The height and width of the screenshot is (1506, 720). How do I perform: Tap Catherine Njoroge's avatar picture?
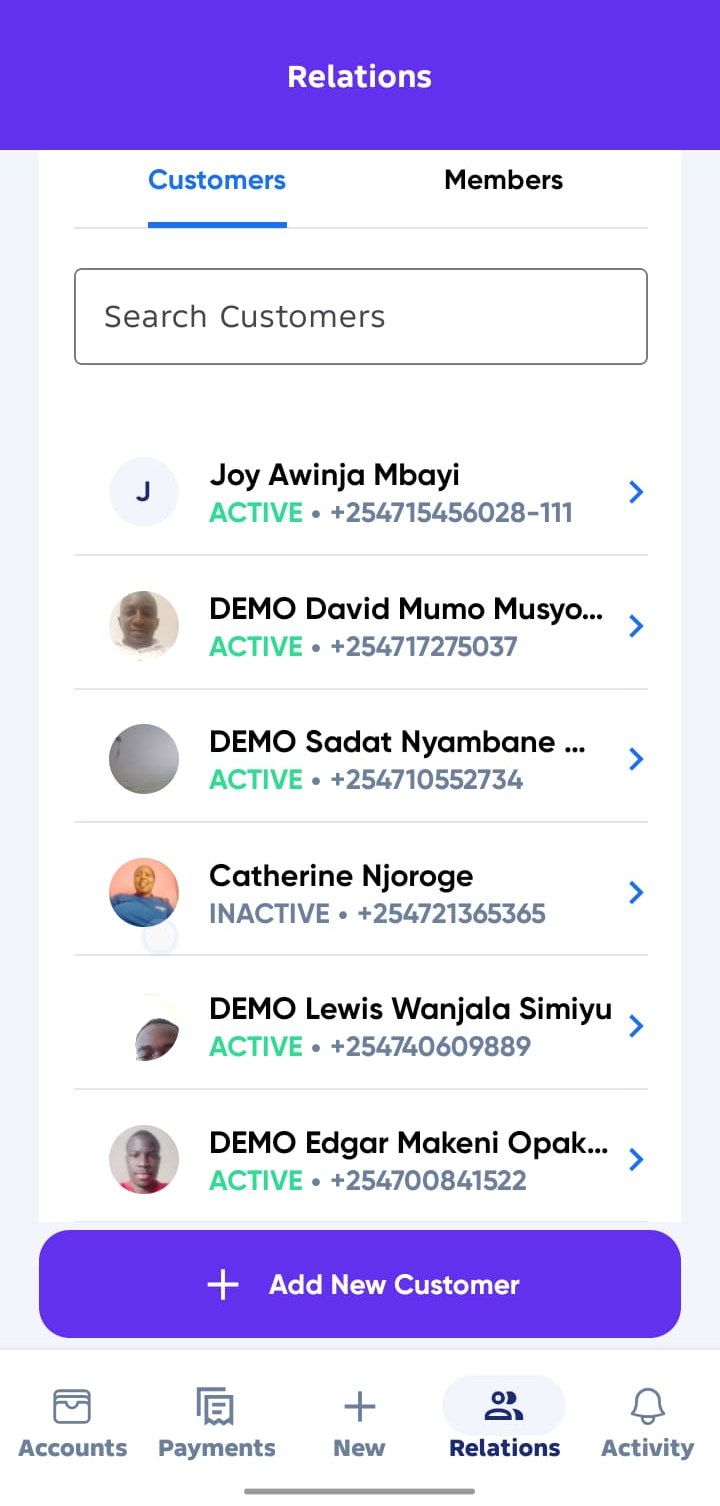144,892
